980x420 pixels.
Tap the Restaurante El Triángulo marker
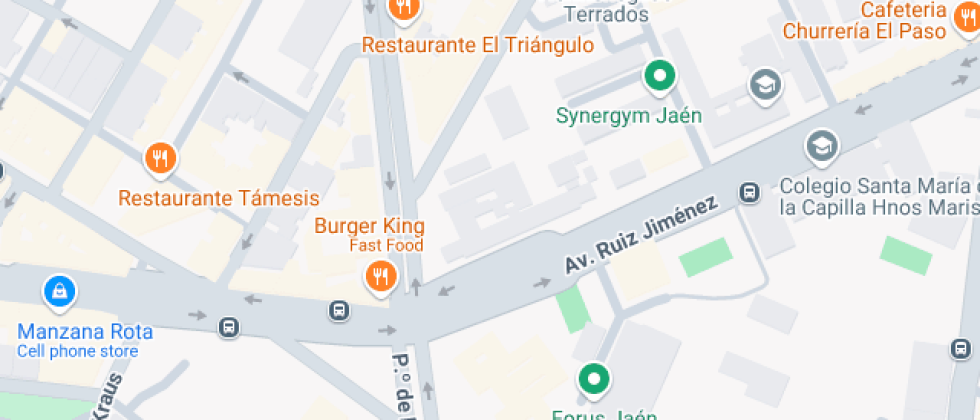click(403, 10)
